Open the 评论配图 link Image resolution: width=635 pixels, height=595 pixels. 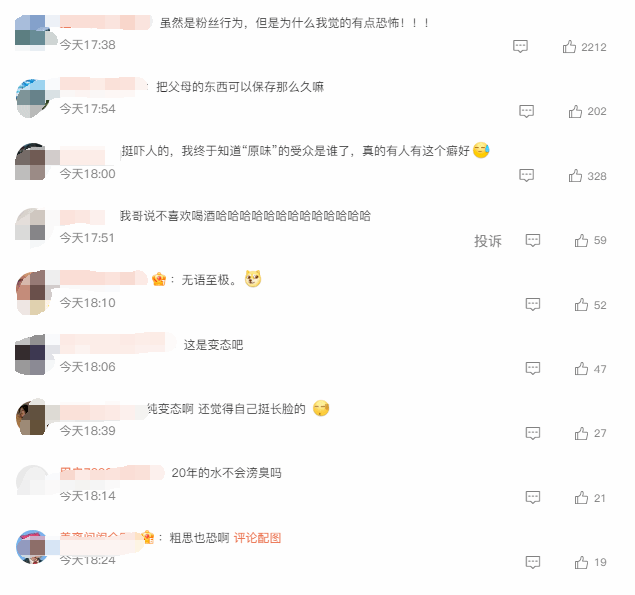pyautogui.click(x=257, y=538)
